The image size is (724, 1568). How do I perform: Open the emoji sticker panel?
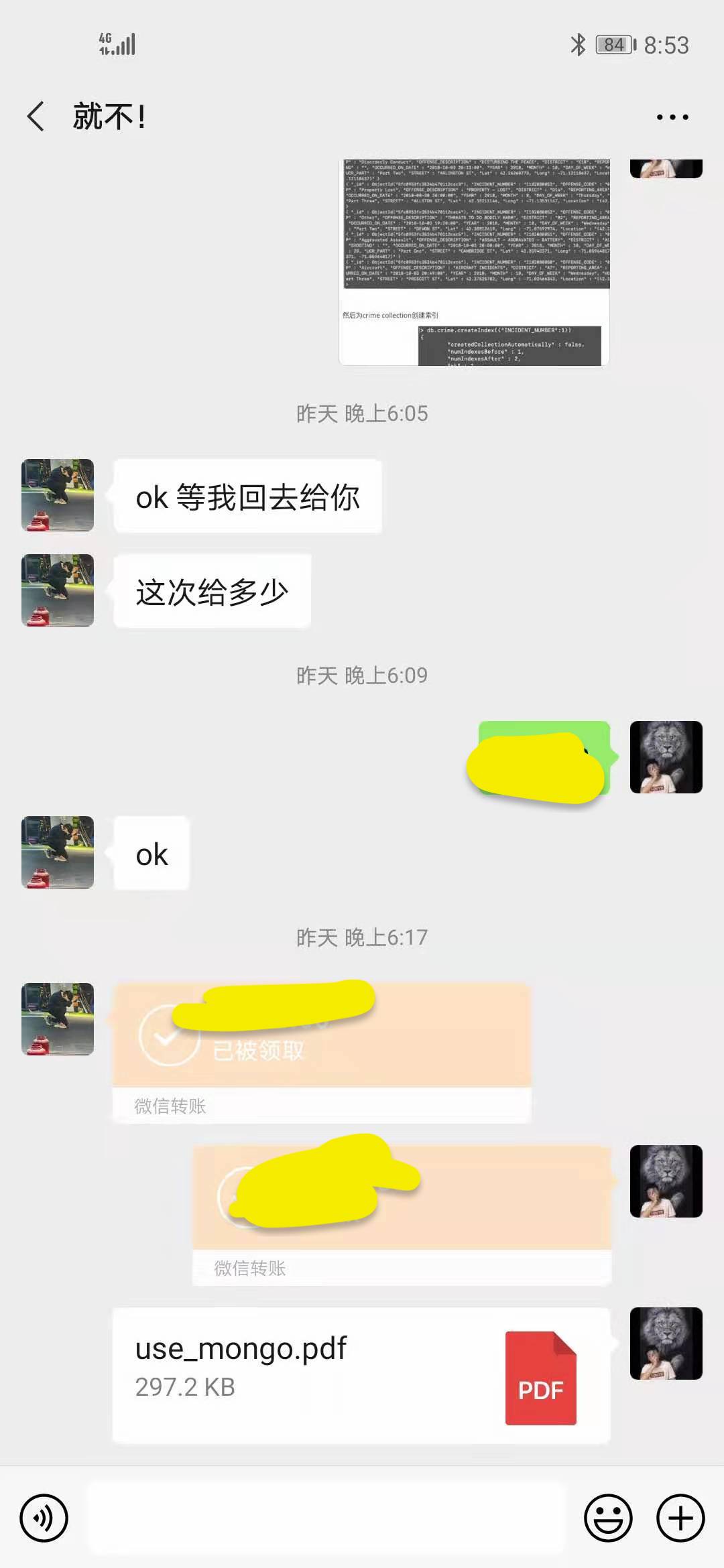pos(608,1518)
